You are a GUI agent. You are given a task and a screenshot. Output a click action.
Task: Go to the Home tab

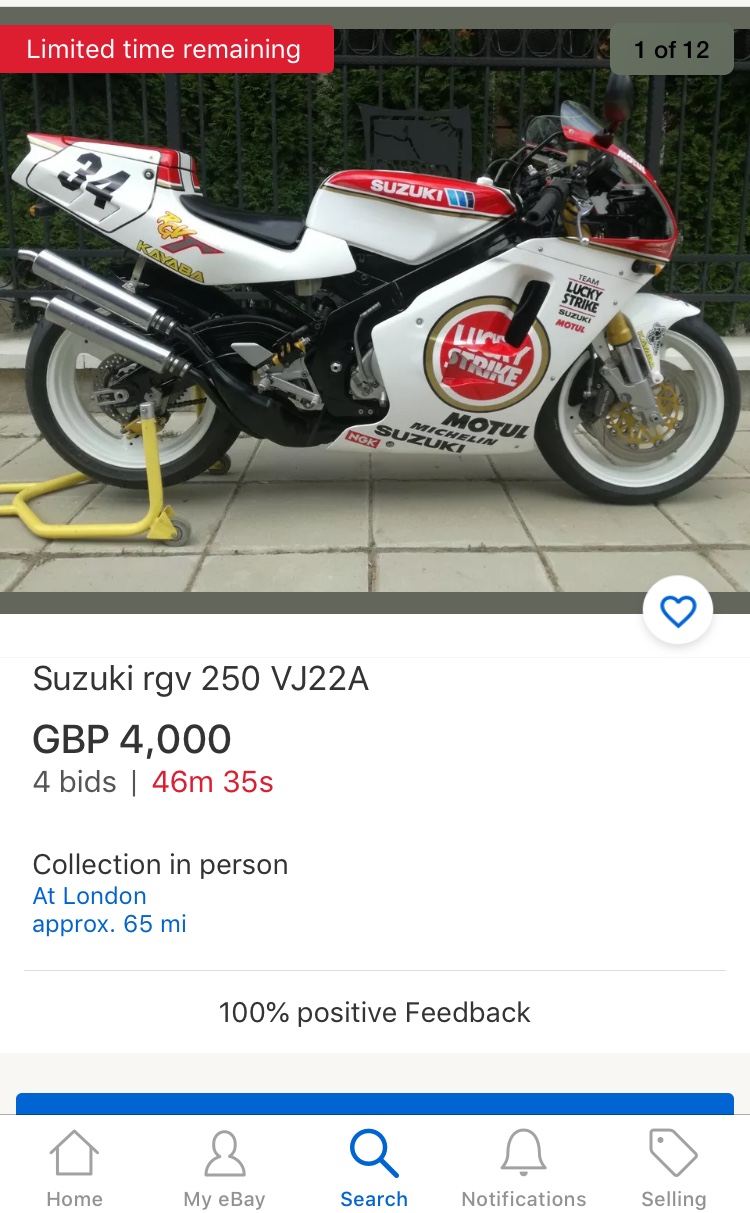click(x=75, y=1168)
